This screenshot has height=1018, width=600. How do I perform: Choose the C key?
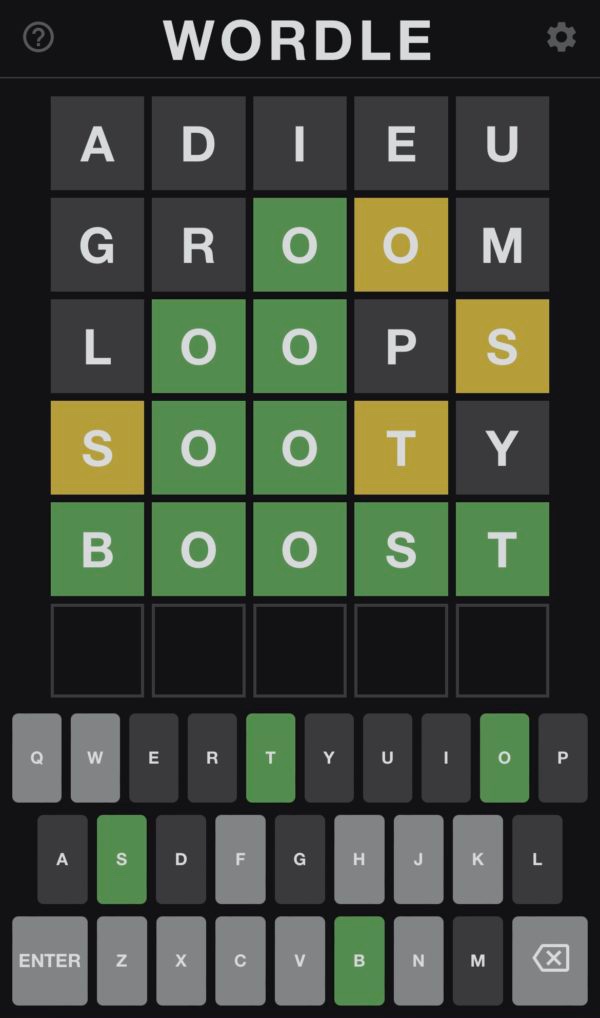click(x=240, y=960)
